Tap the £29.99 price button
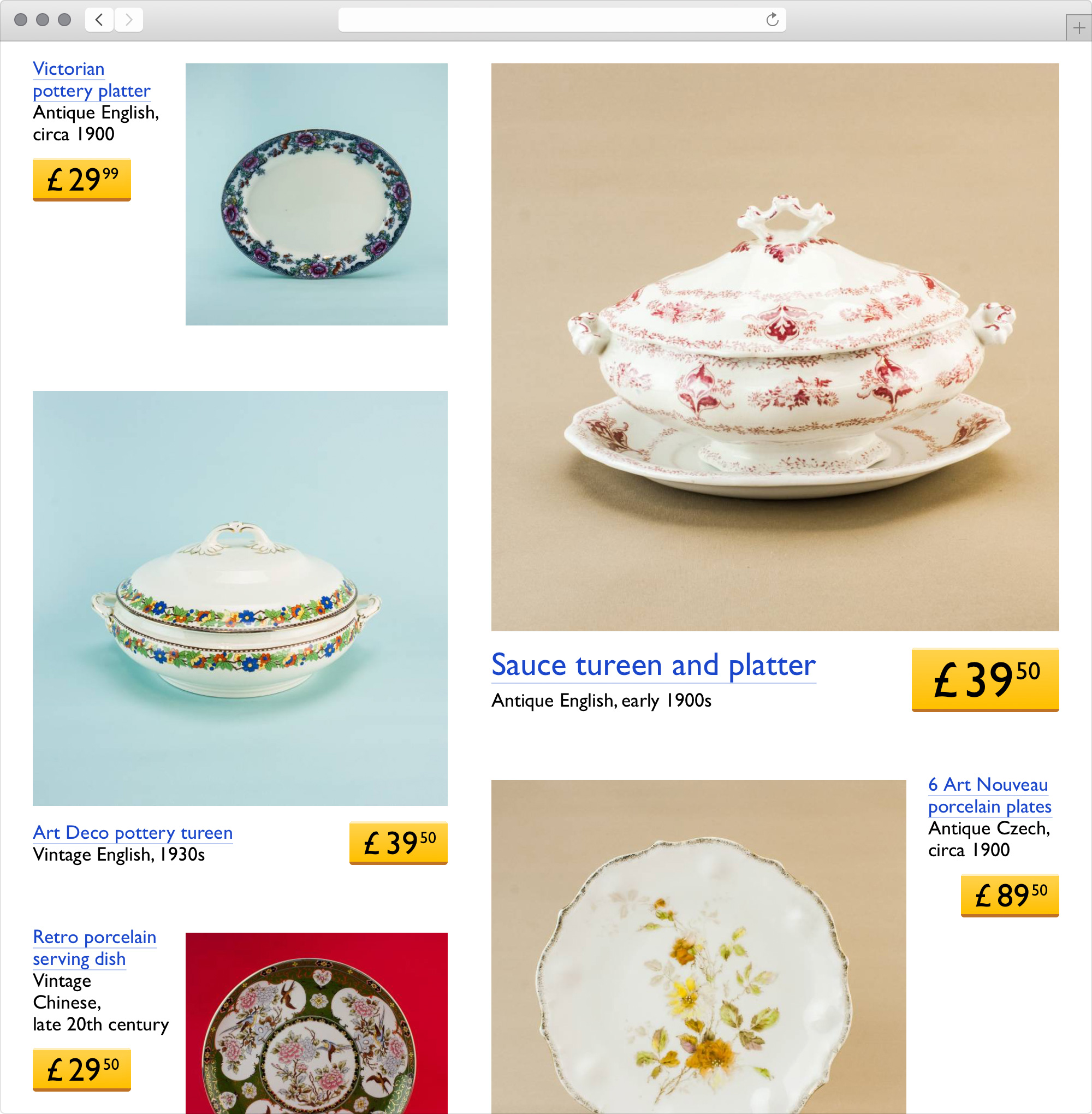 coord(81,180)
